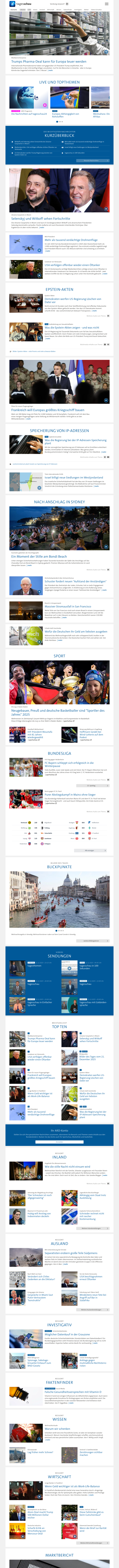Viewport: 119px width, 1568px height.
Task: Open the hamburger menu
Action: [107, 4]
